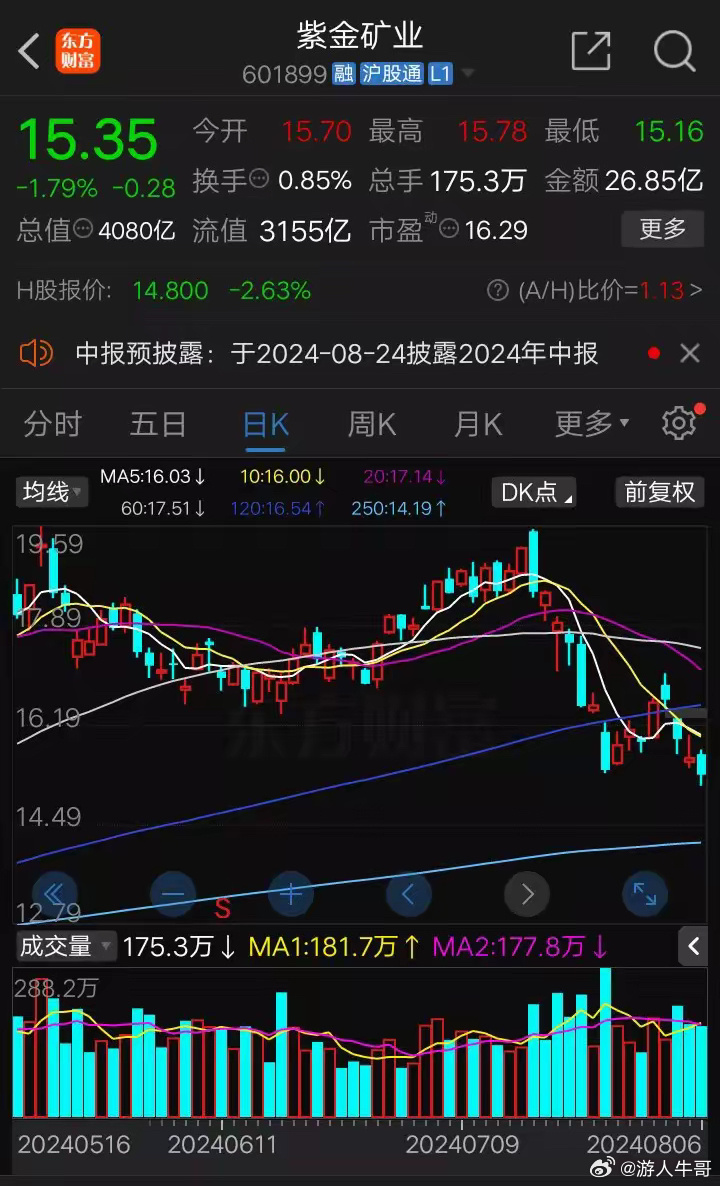Toggle the DK点 indicator on the chart
This screenshot has height=1186, width=720.
(533, 492)
